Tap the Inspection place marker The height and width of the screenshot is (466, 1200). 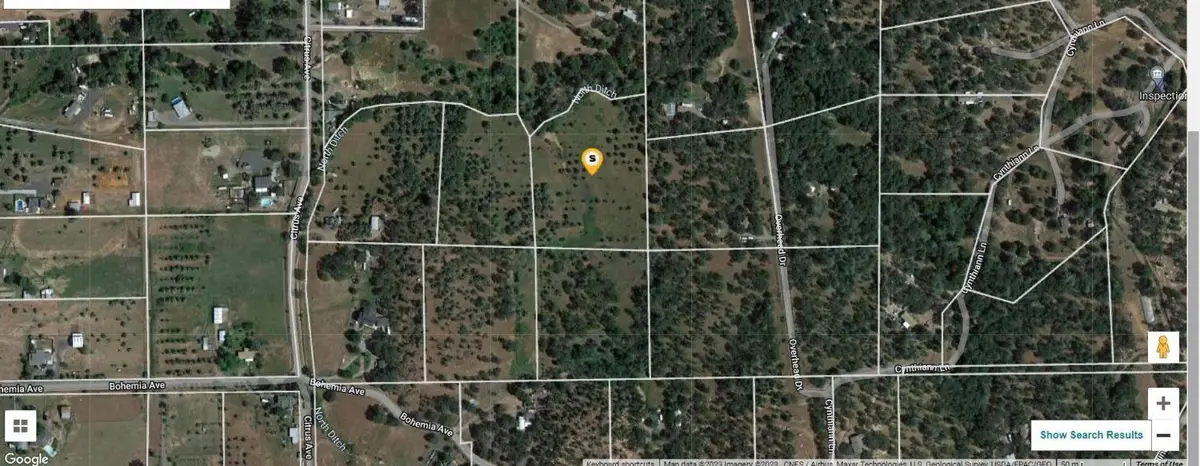coord(1156,78)
